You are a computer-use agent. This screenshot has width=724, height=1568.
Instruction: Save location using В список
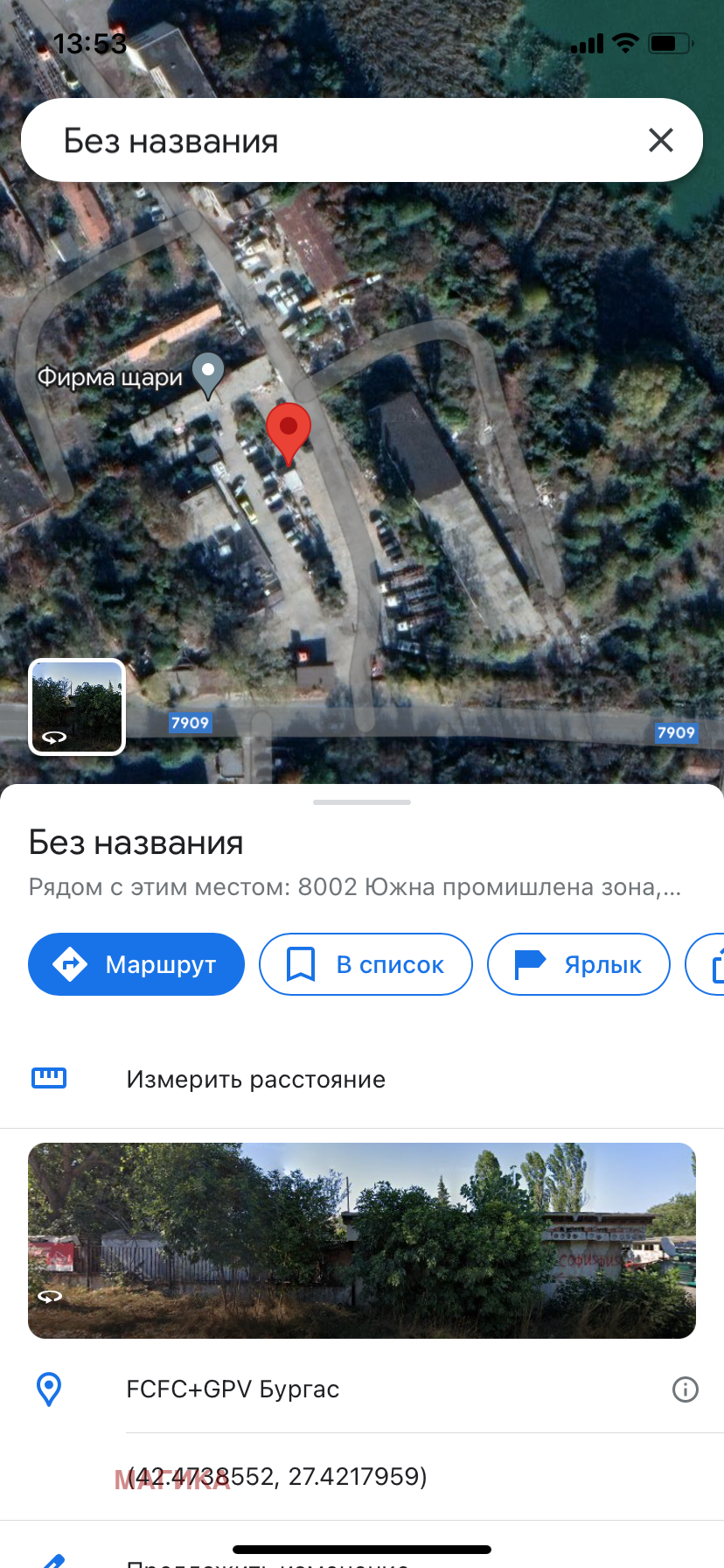(365, 963)
